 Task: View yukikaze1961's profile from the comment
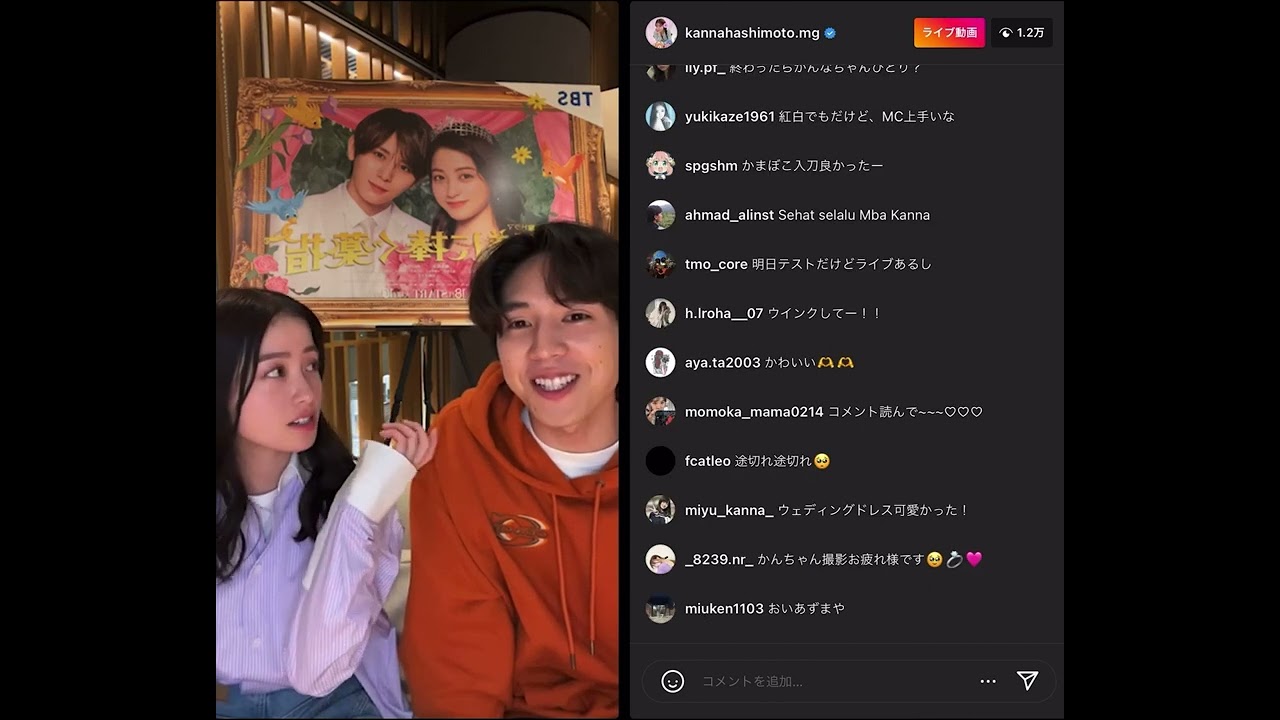(x=730, y=117)
